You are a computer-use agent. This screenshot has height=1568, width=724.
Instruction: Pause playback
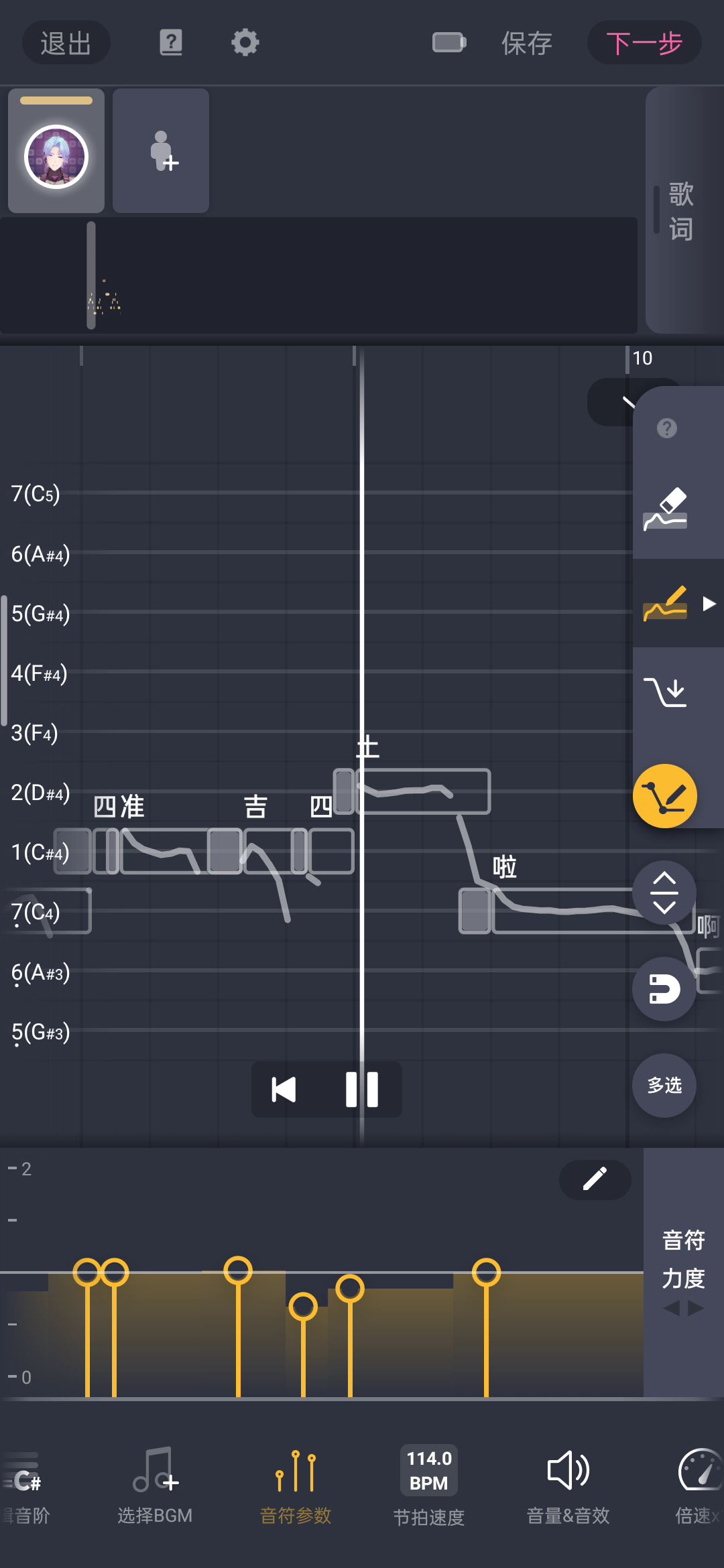coord(361,1090)
